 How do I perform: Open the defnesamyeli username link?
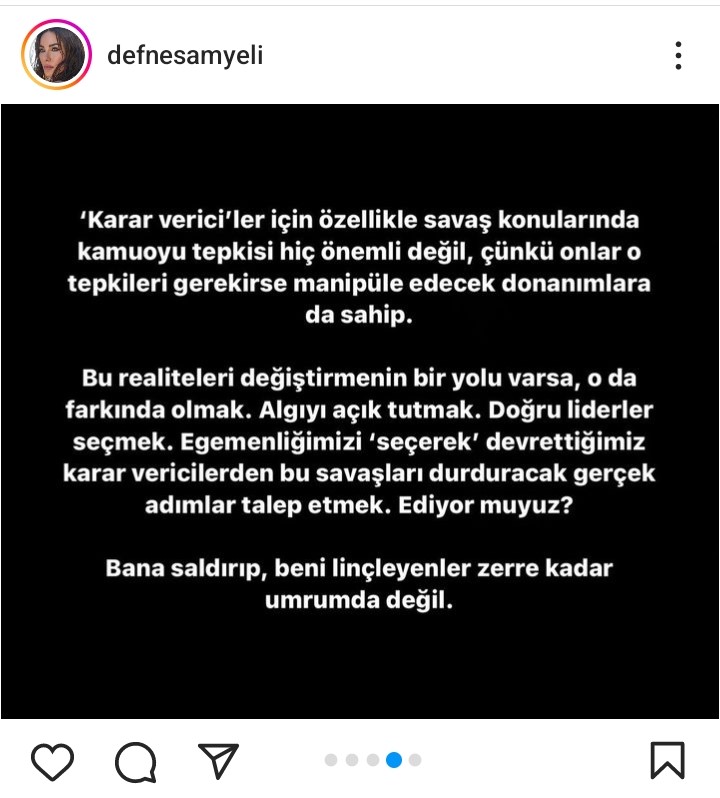point(185,55)
